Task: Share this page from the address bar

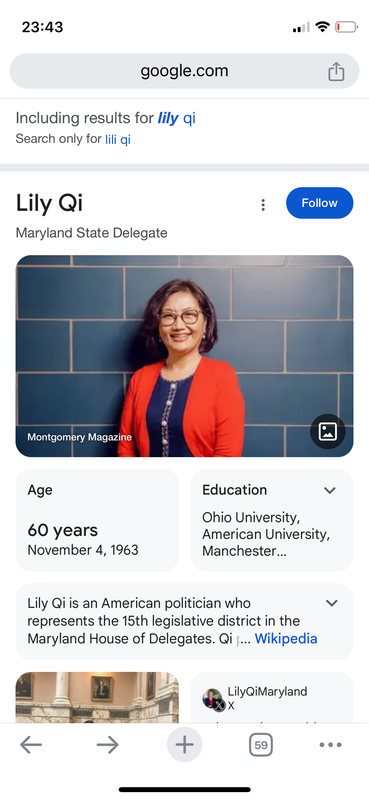Action: coord(336,71)
